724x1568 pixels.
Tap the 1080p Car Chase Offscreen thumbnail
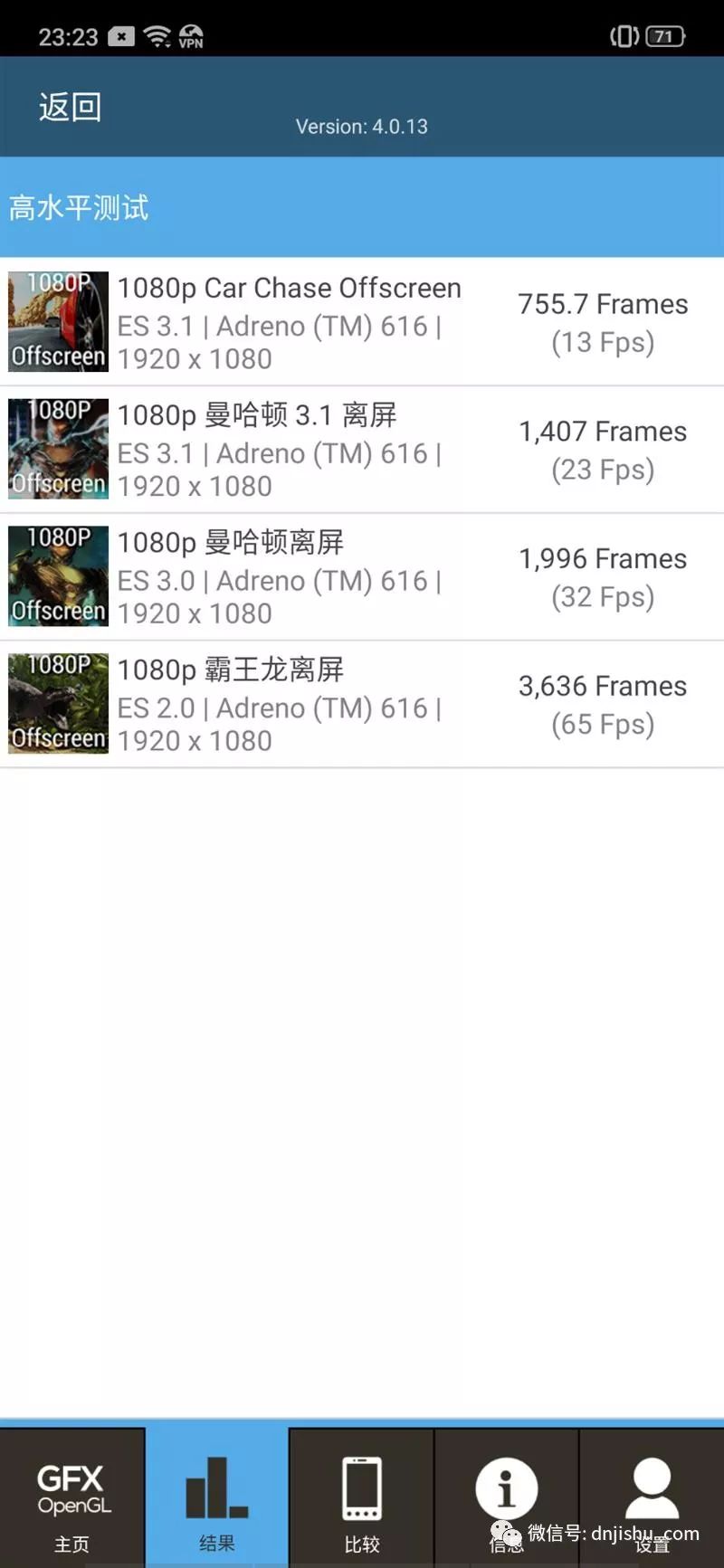click(57, 321)
